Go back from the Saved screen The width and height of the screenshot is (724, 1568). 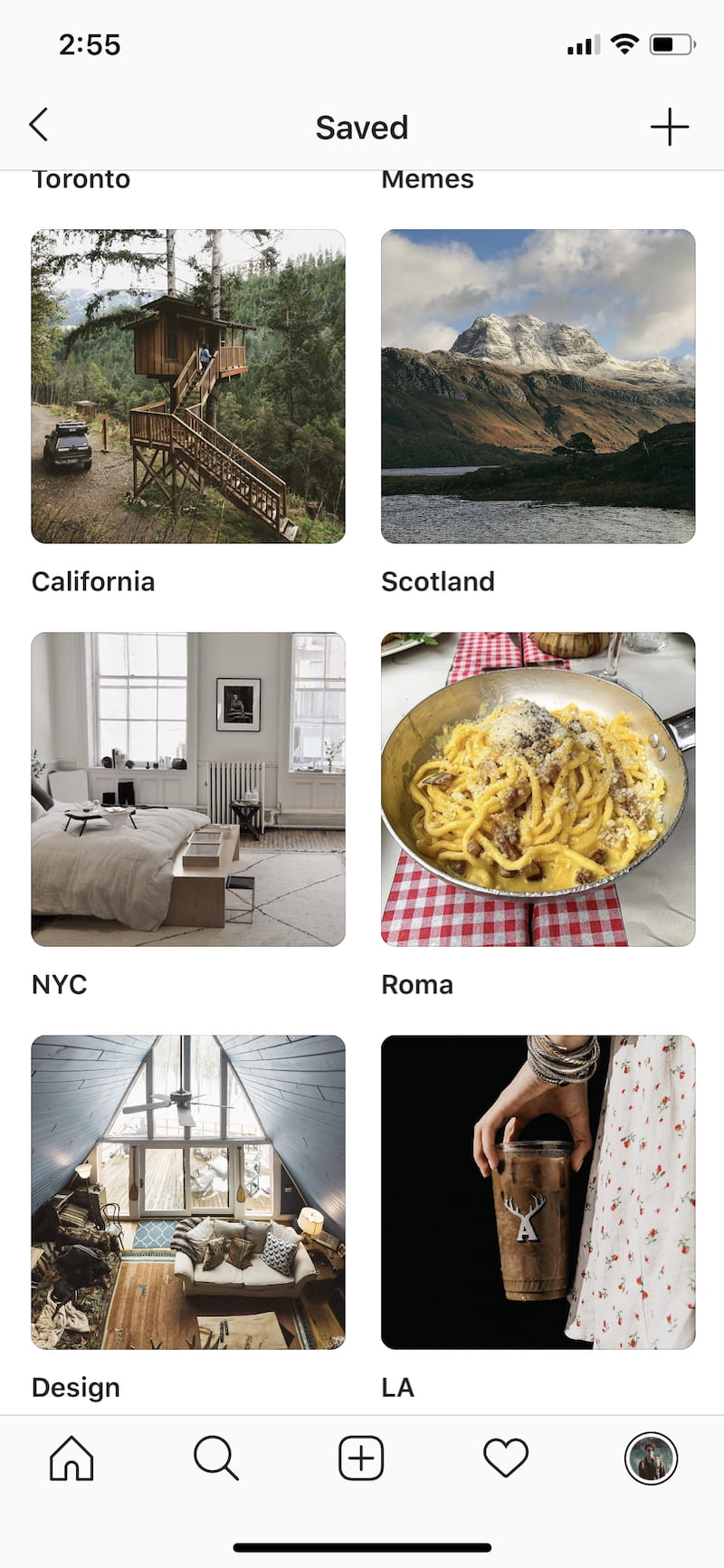coord(38,126)
